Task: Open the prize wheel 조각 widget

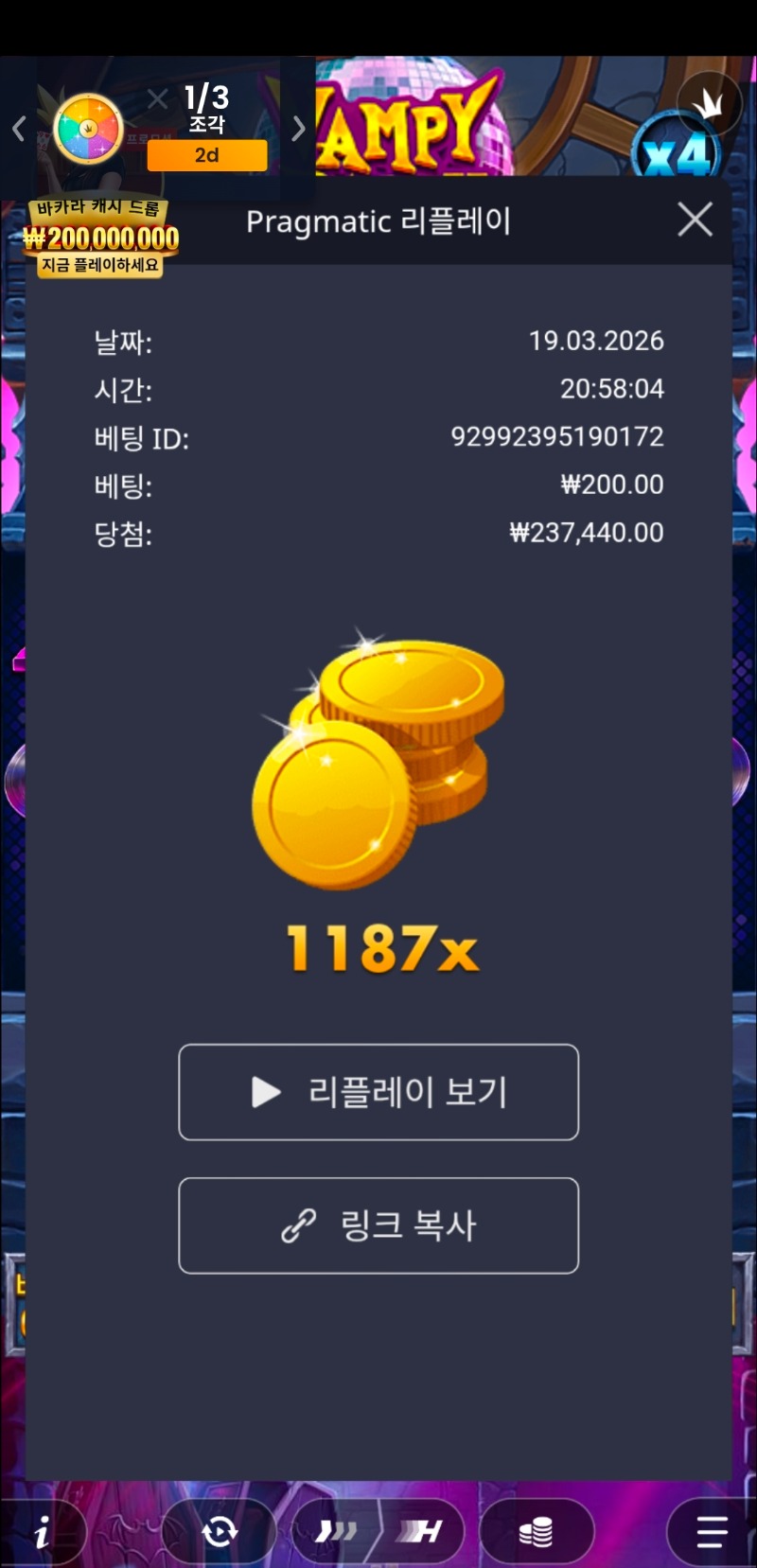Action: click(x=88, y=129)
